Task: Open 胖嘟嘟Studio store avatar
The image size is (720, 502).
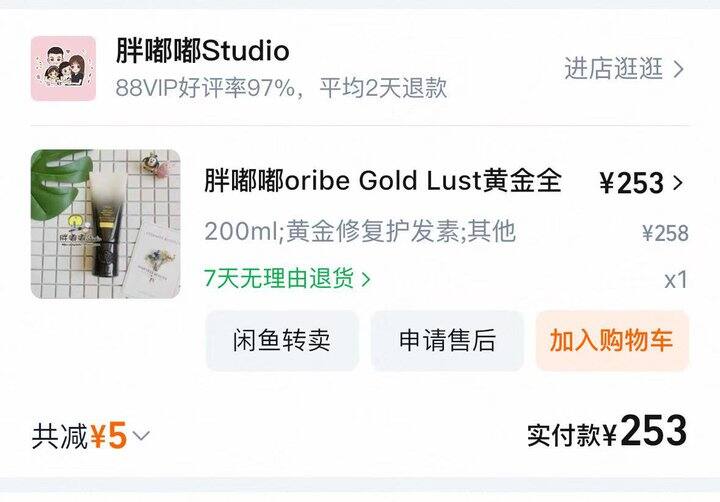Action: click(x=63, y=68)
